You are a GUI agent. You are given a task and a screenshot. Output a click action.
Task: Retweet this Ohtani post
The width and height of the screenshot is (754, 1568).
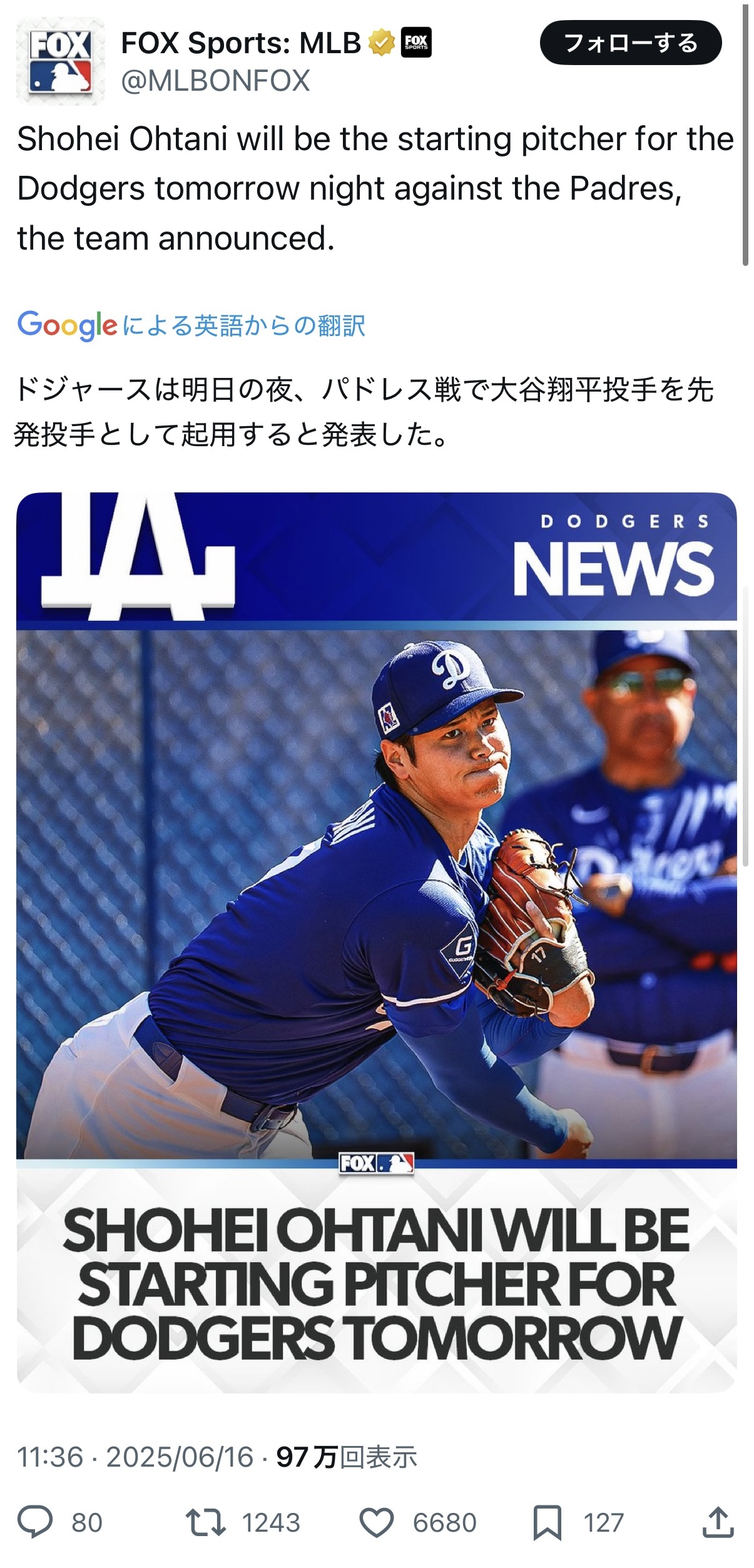[x=206, y=1522]
